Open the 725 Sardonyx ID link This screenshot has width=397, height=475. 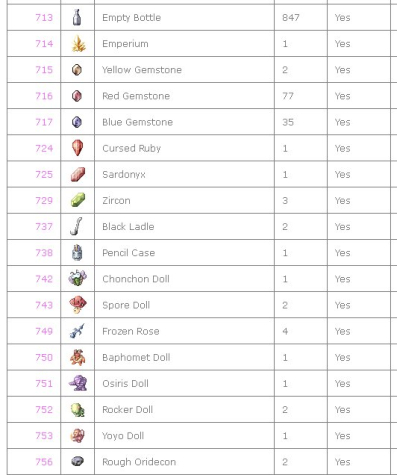coord(44,174)
